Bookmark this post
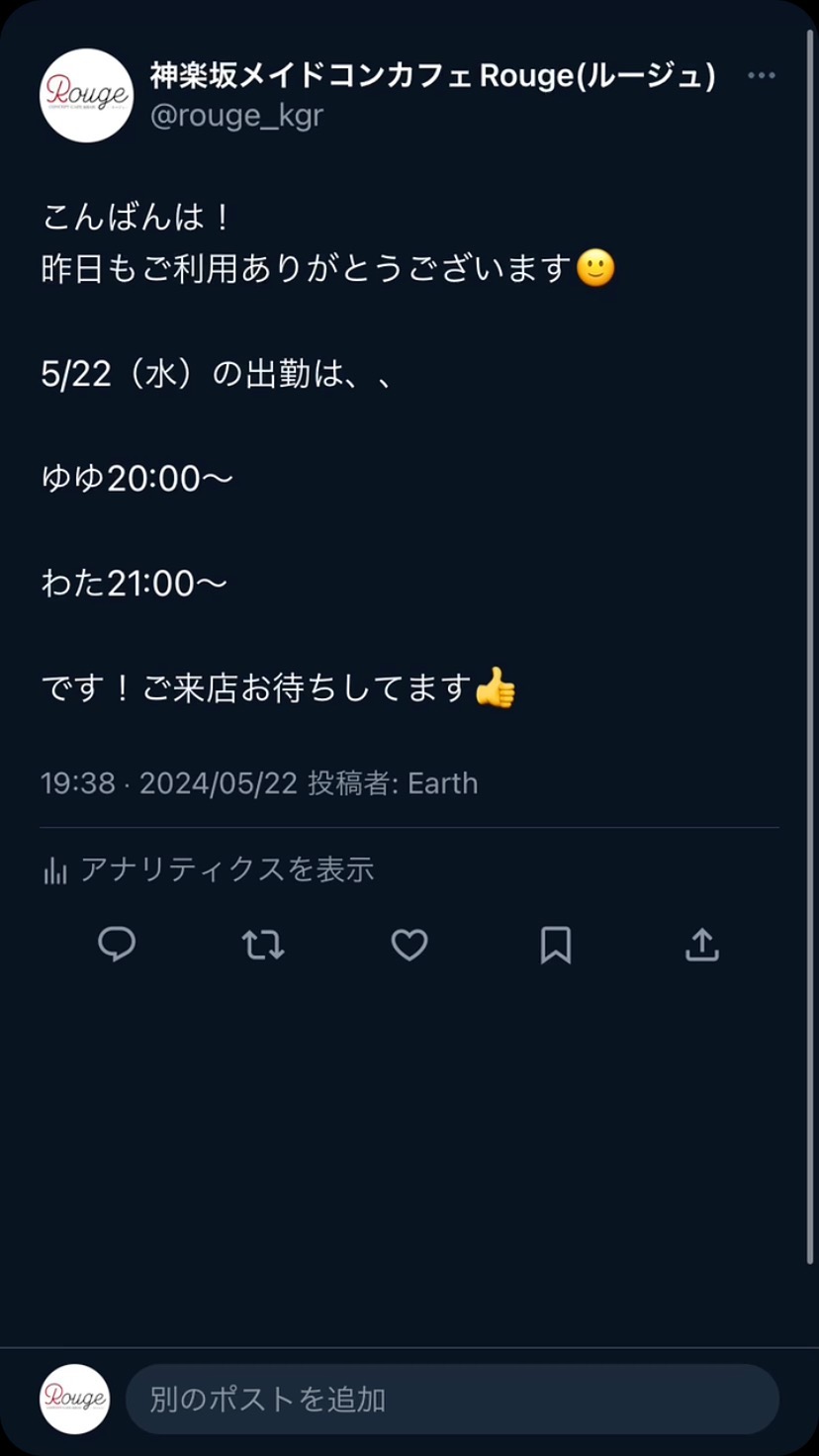The image size is (819, 1456). [x=555, y=945]
